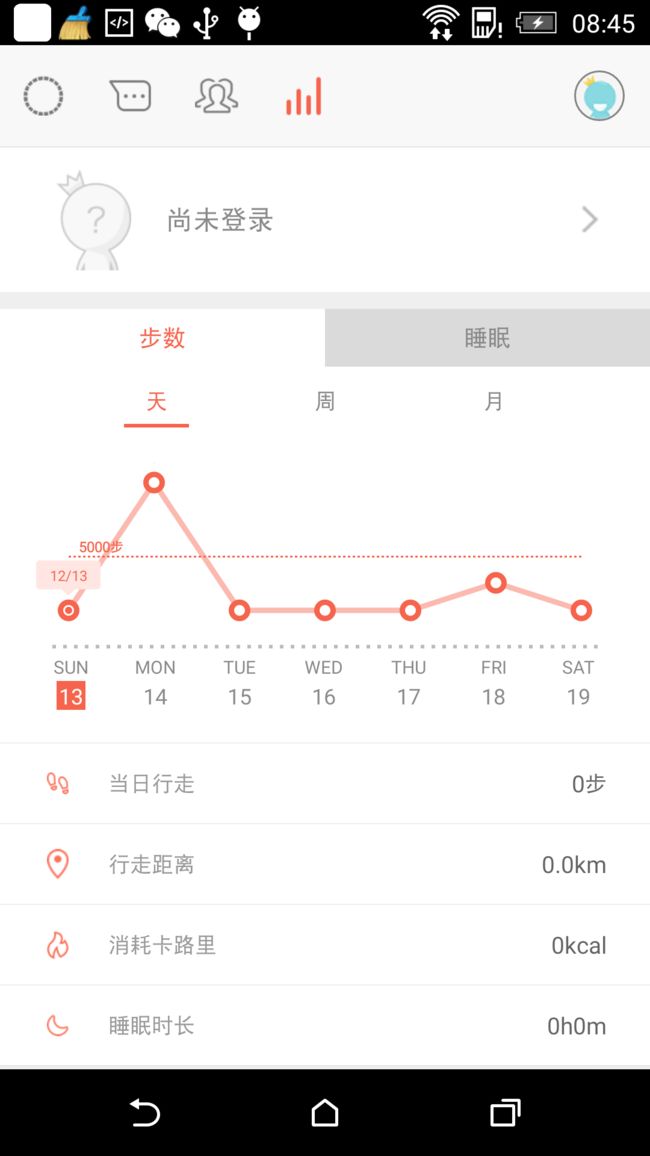The width and height of the screenshot is (650, 1156).
Task: Select SAT 19 in the date row
Action: (x=579, y=683)
